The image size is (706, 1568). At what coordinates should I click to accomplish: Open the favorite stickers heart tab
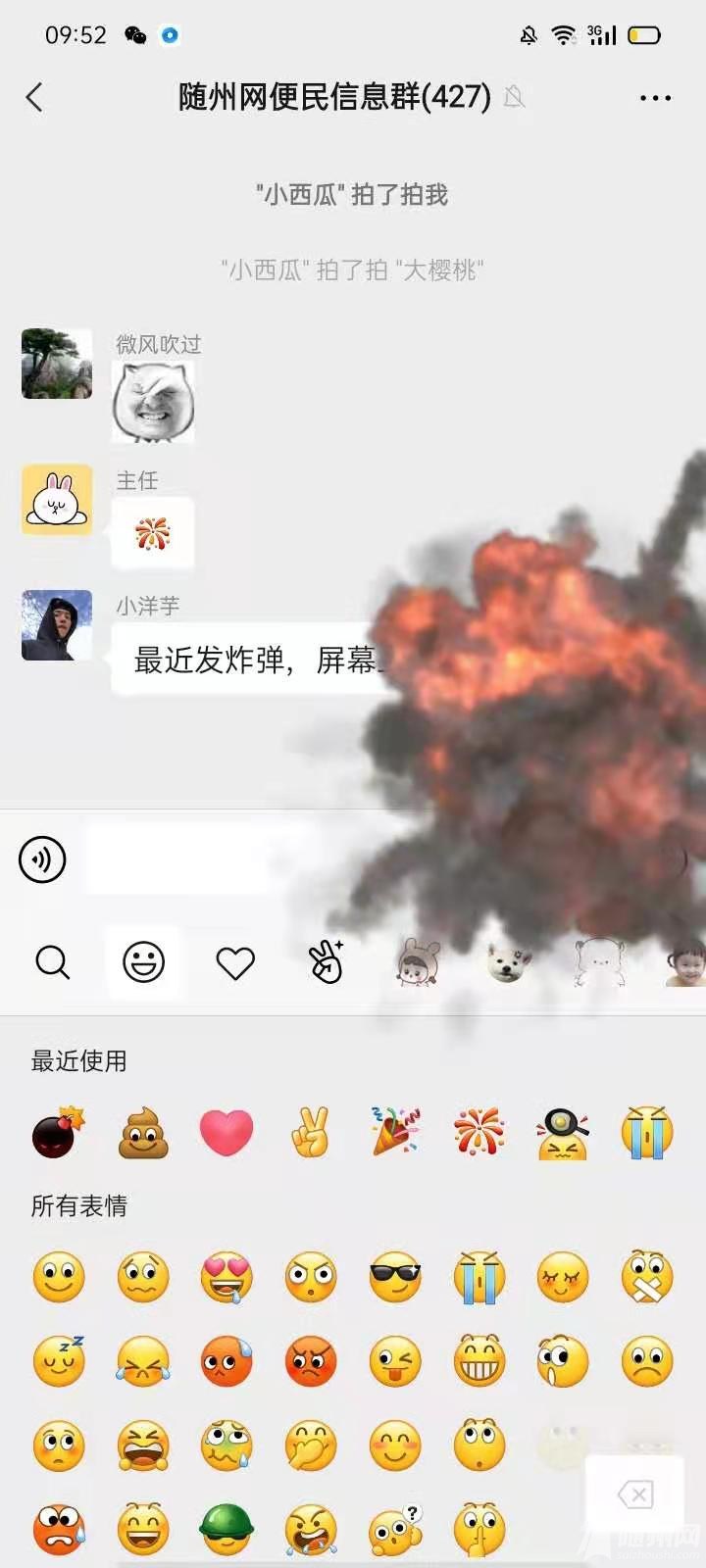235,963
